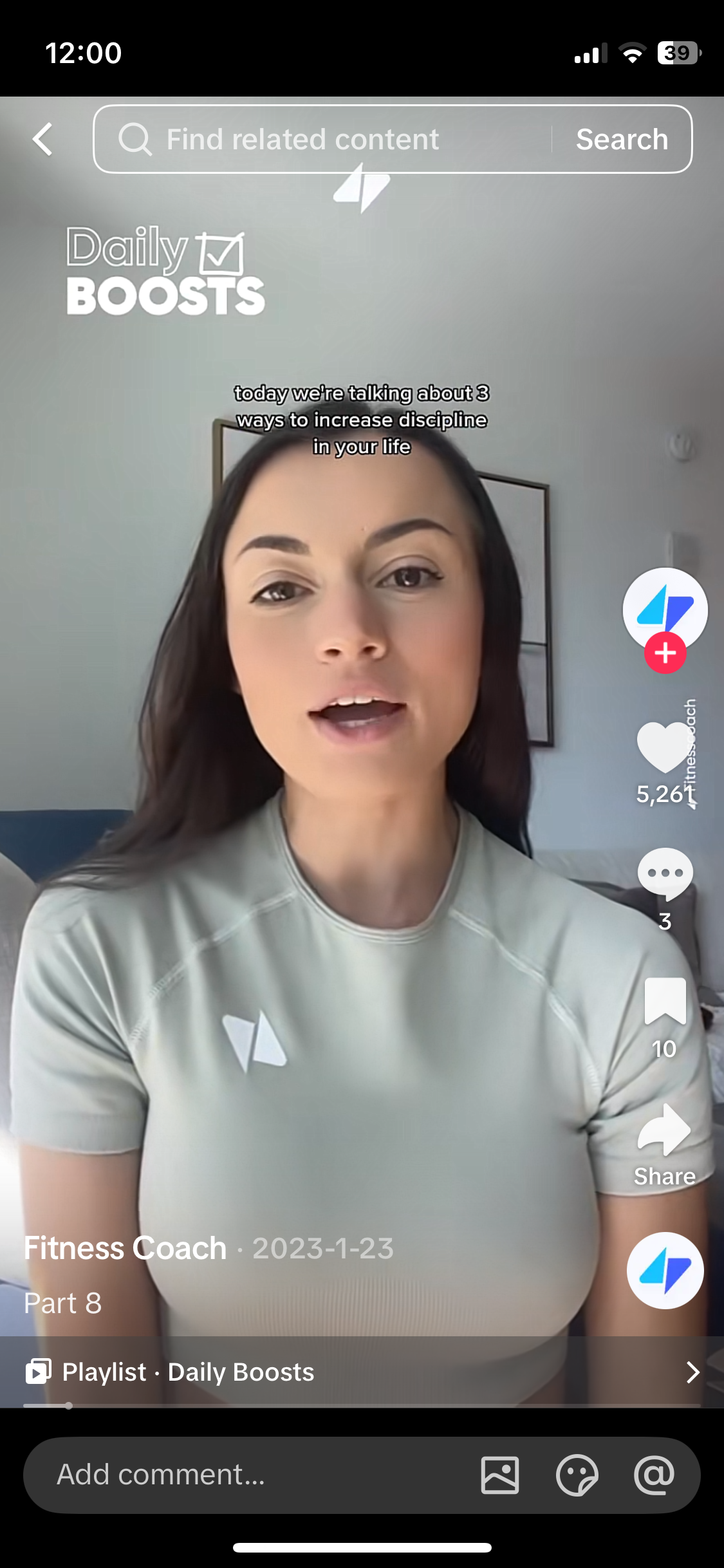Open the comments bubble
This screenshot has width=724, height=1568.
click(665, 873)
